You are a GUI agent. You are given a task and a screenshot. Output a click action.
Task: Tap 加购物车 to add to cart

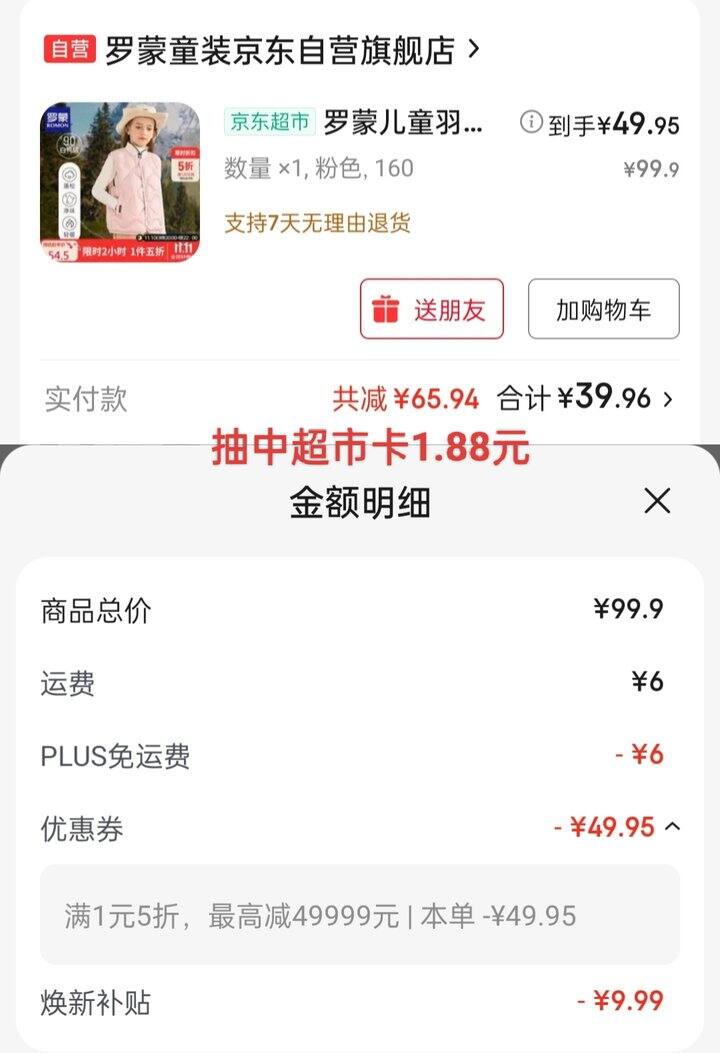pos(603,309)
